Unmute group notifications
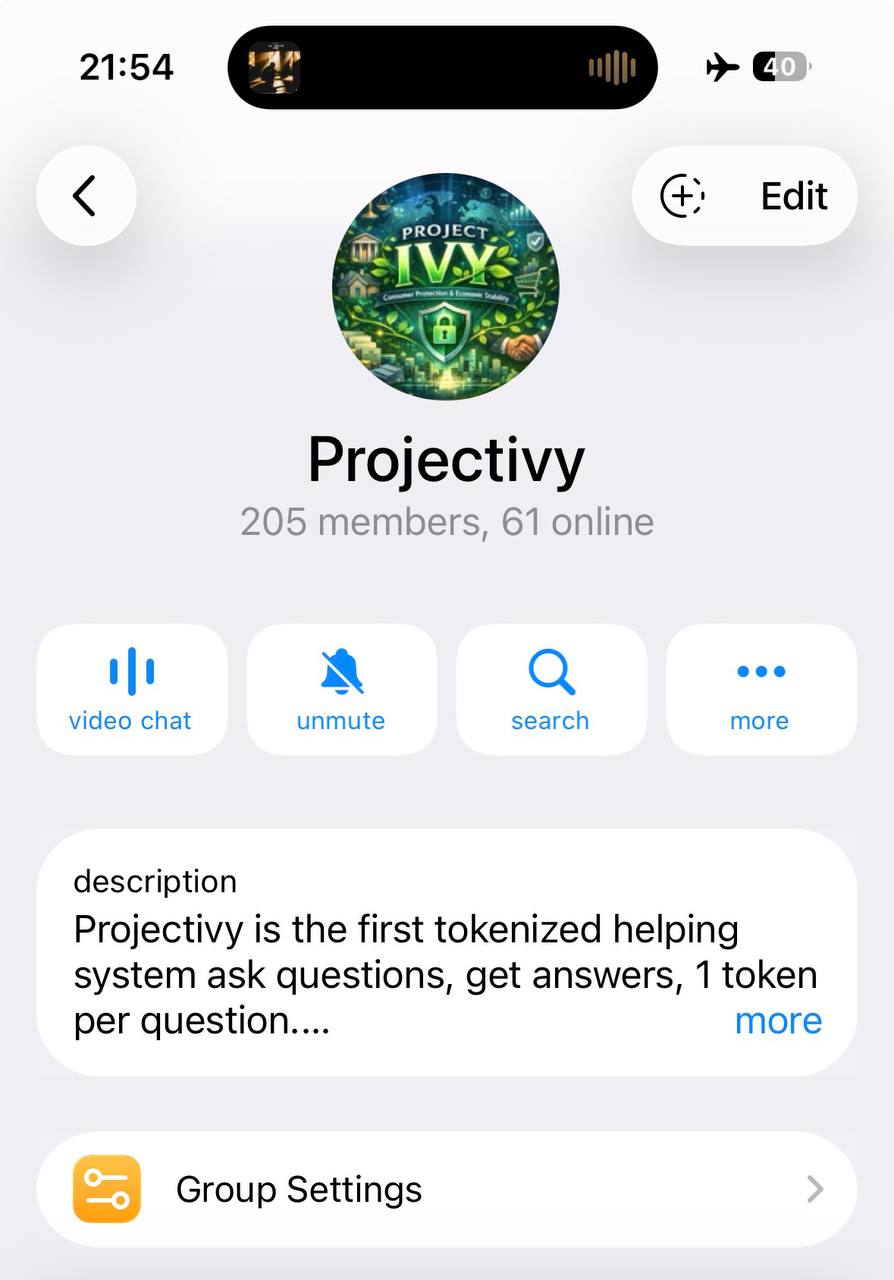The height and width of the screenshot is (1280, 894). point(341,689)
